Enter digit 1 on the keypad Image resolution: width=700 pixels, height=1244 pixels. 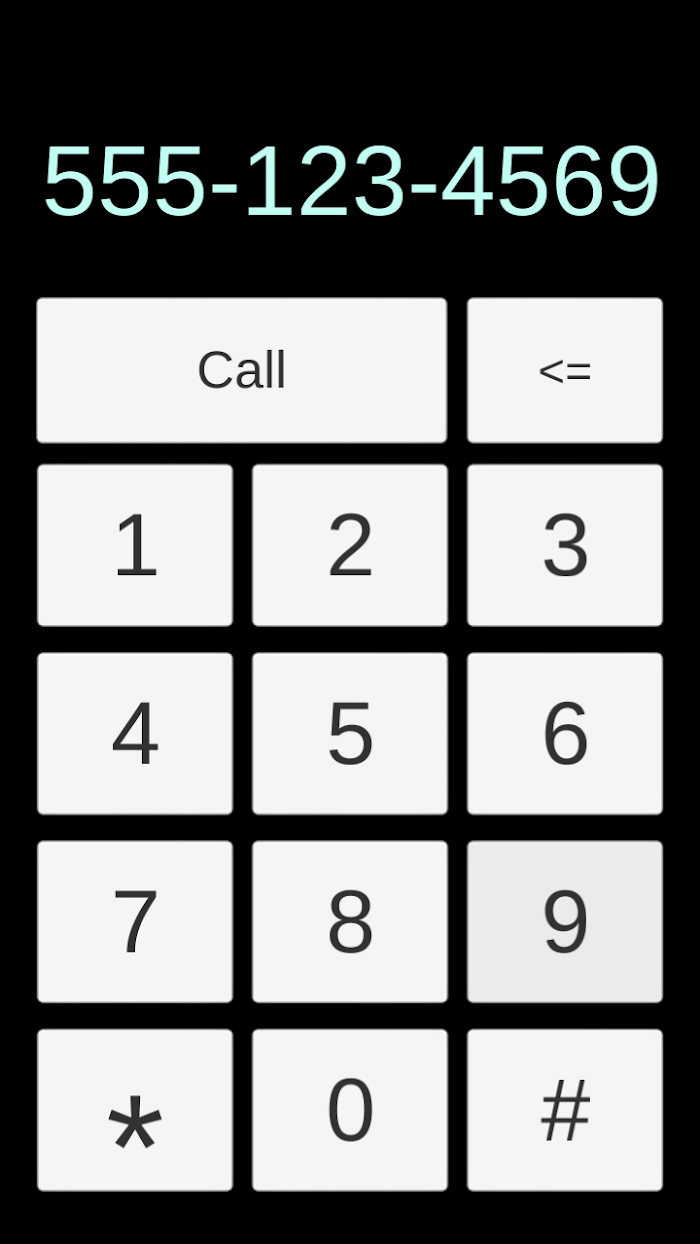(x=135, y=545)
